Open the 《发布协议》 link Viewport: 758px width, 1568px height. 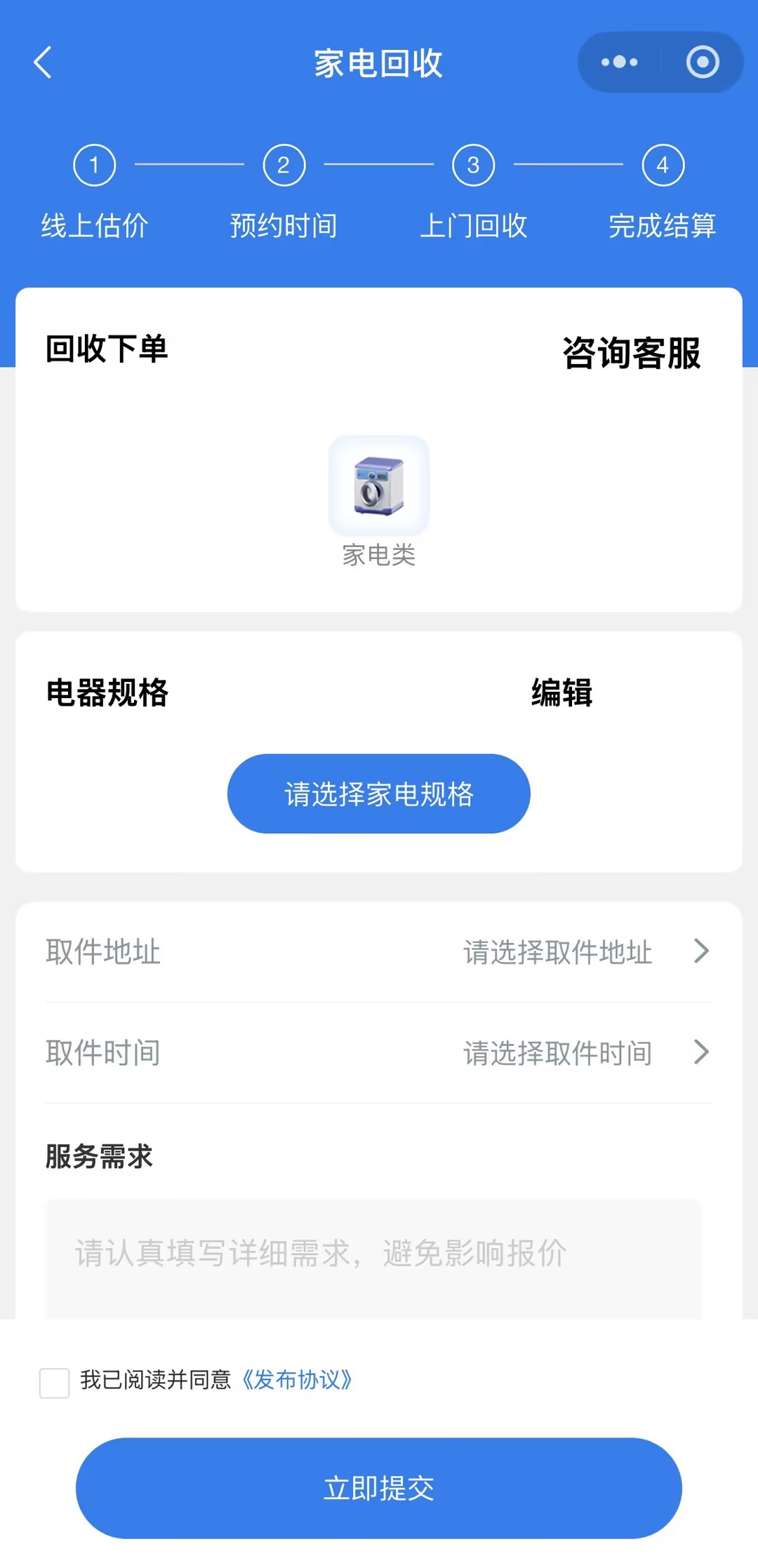(x=297, y=1380)
